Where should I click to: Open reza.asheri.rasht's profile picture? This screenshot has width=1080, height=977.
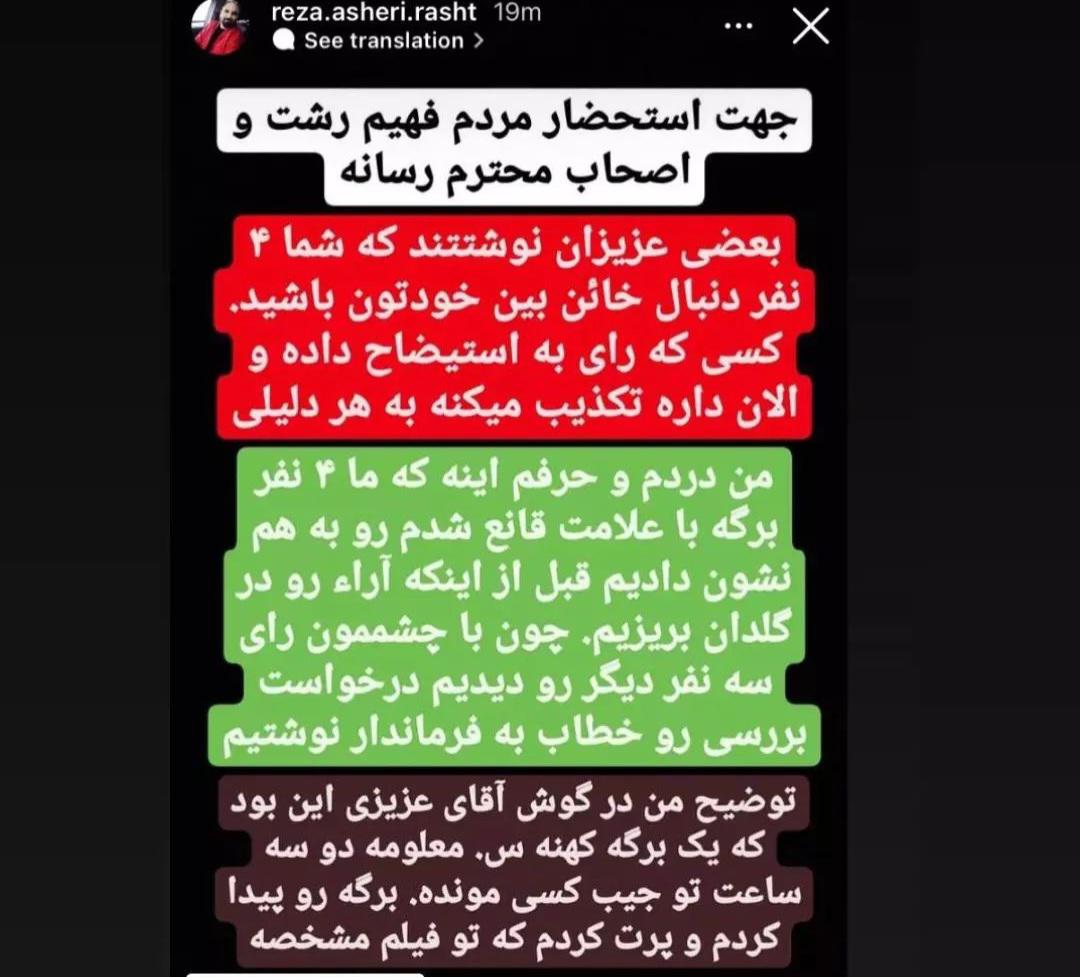click(218, 27)
